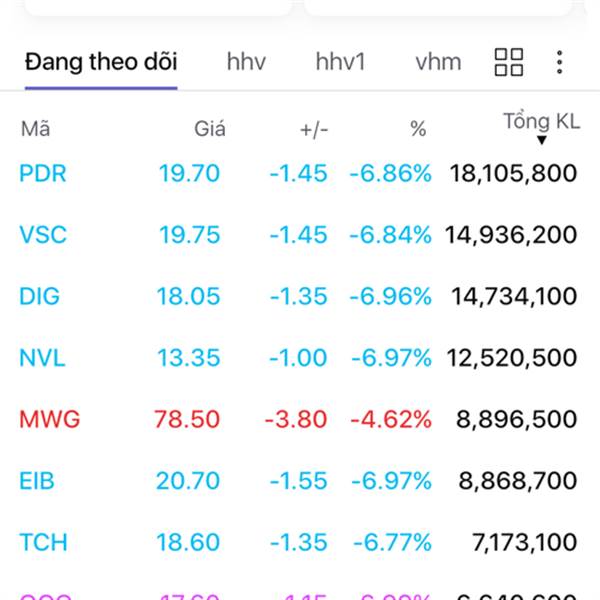Image resolution: width=600 pixels, height=600 pixels.
Task: Switch to the vhm watchlist tab
Action: click(438, 62)
